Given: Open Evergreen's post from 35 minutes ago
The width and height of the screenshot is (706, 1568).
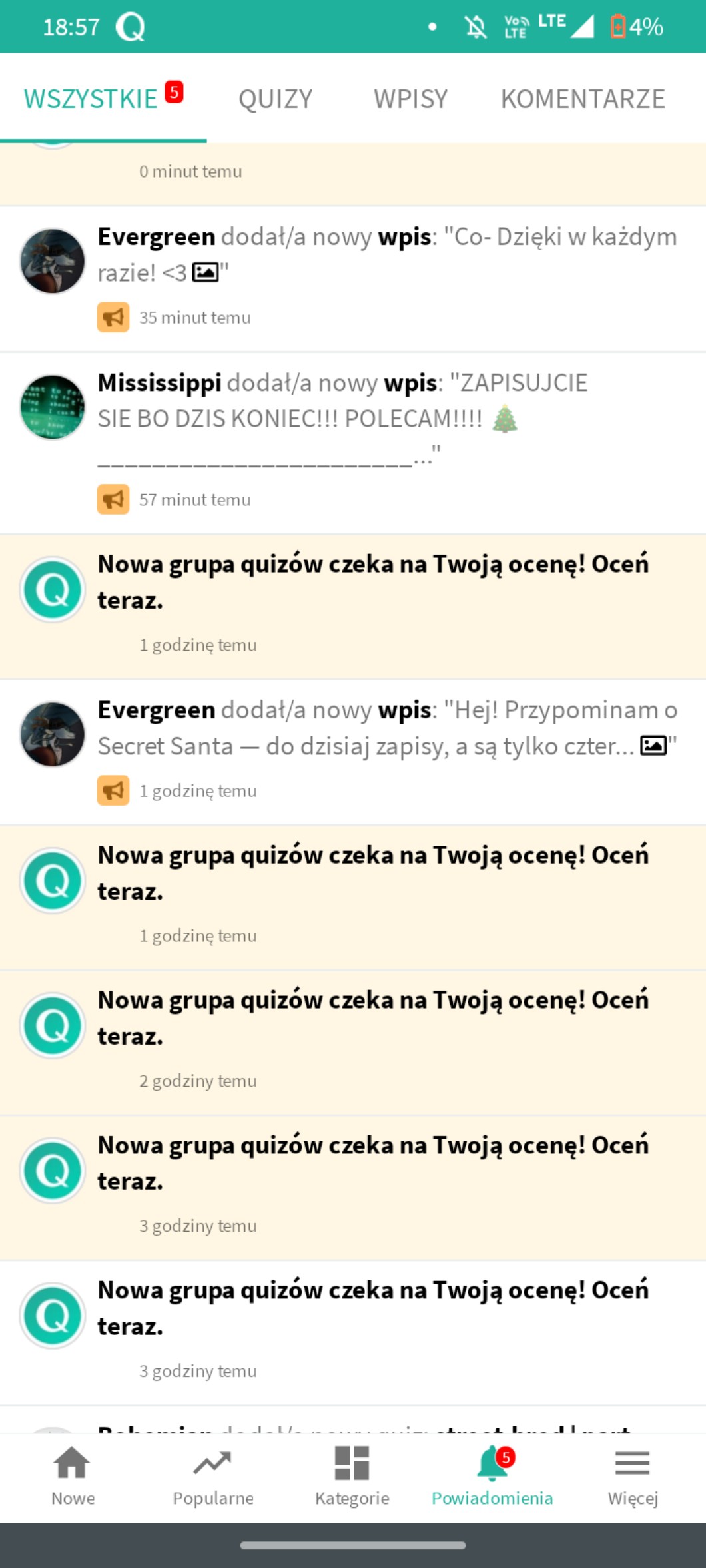Looking at the screenshot, I should tap(386, 254).
